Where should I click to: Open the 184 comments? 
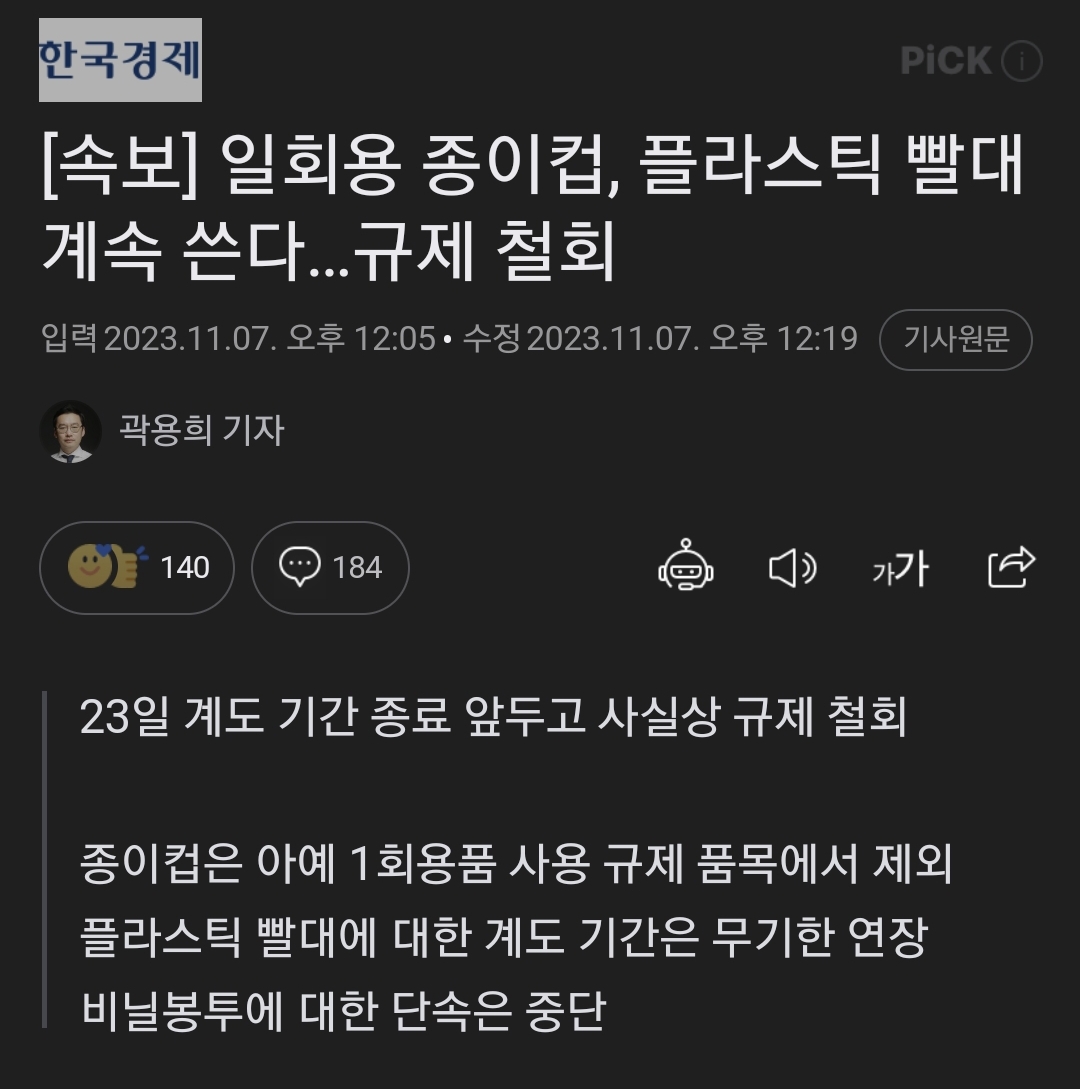point(329,568)
